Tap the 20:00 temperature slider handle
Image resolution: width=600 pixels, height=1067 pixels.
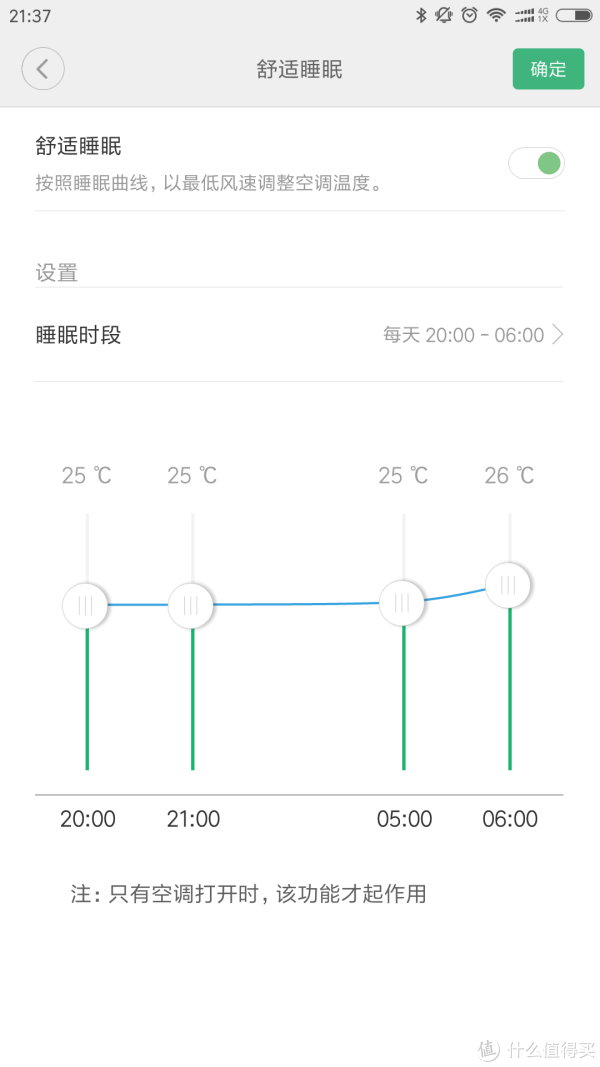tap(86, 604)
